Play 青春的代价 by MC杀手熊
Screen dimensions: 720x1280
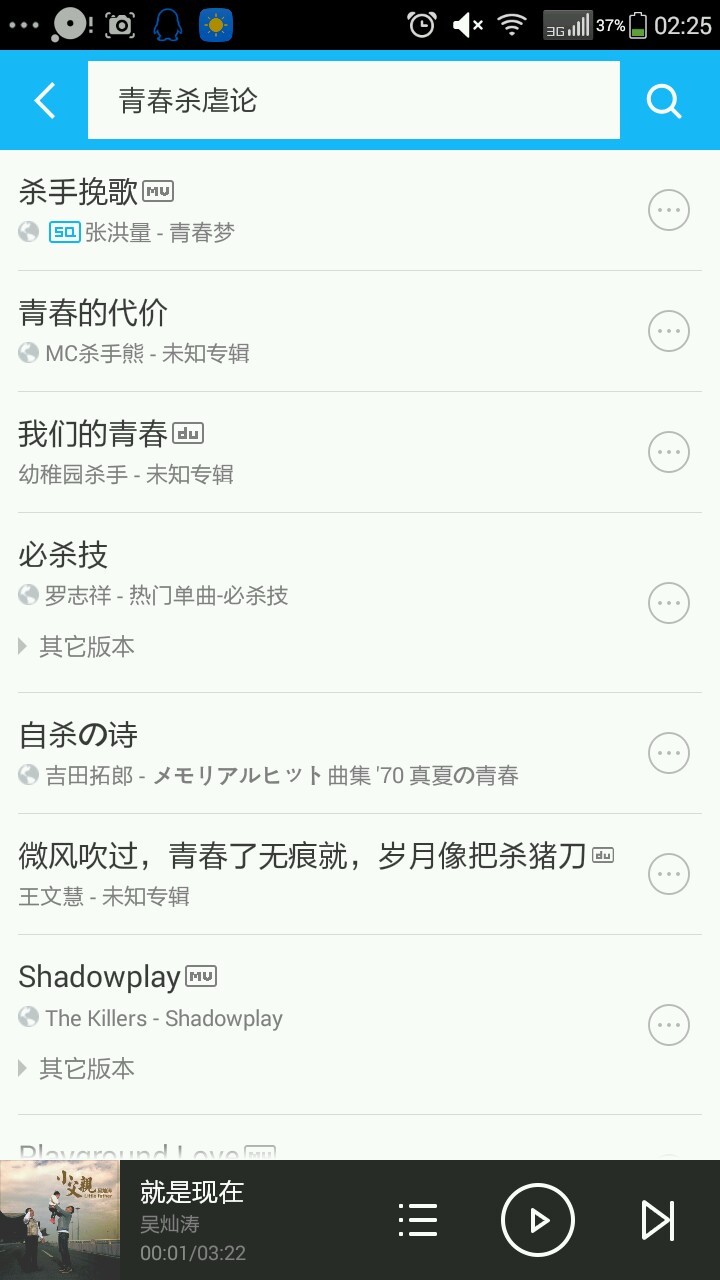point(300,331)
